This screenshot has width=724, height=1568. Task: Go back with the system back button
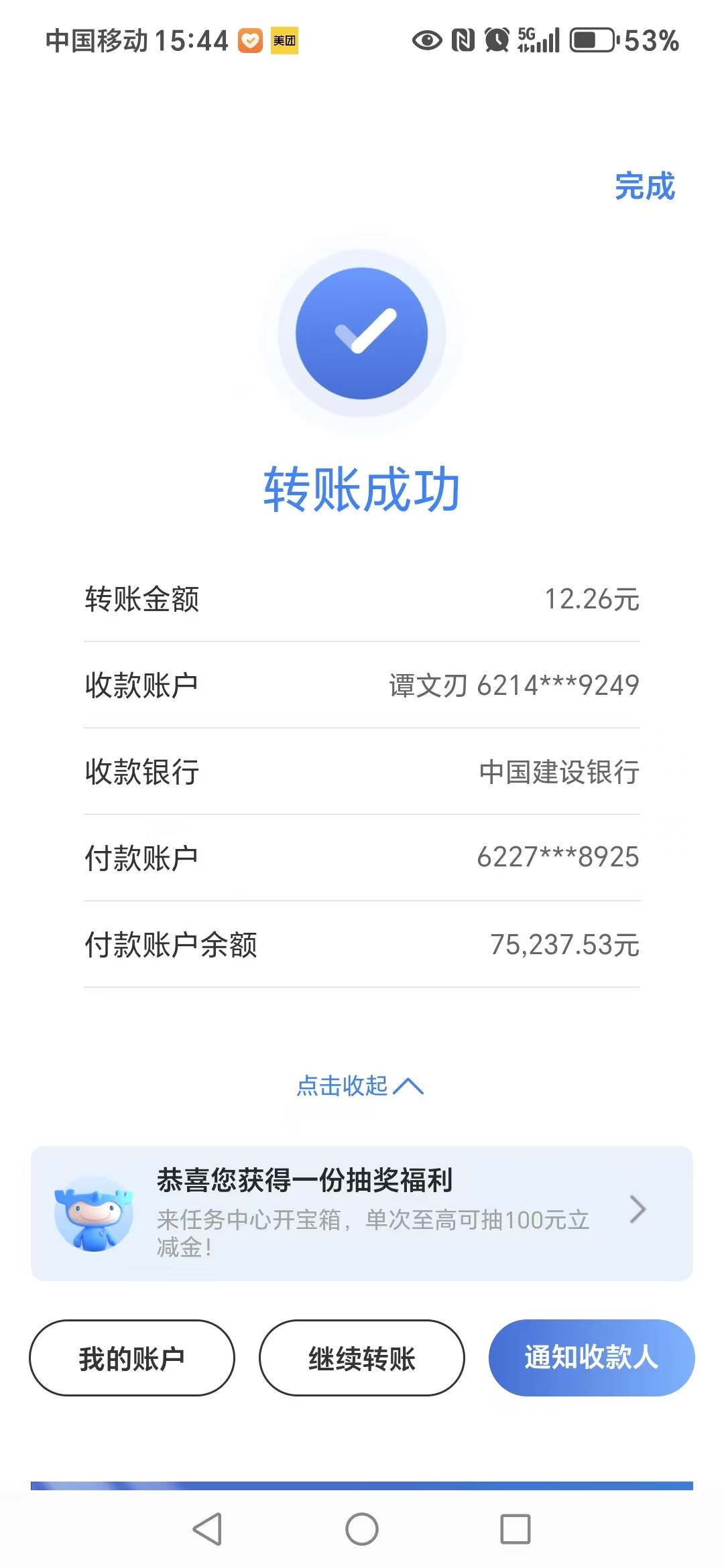coord(208,1529)
